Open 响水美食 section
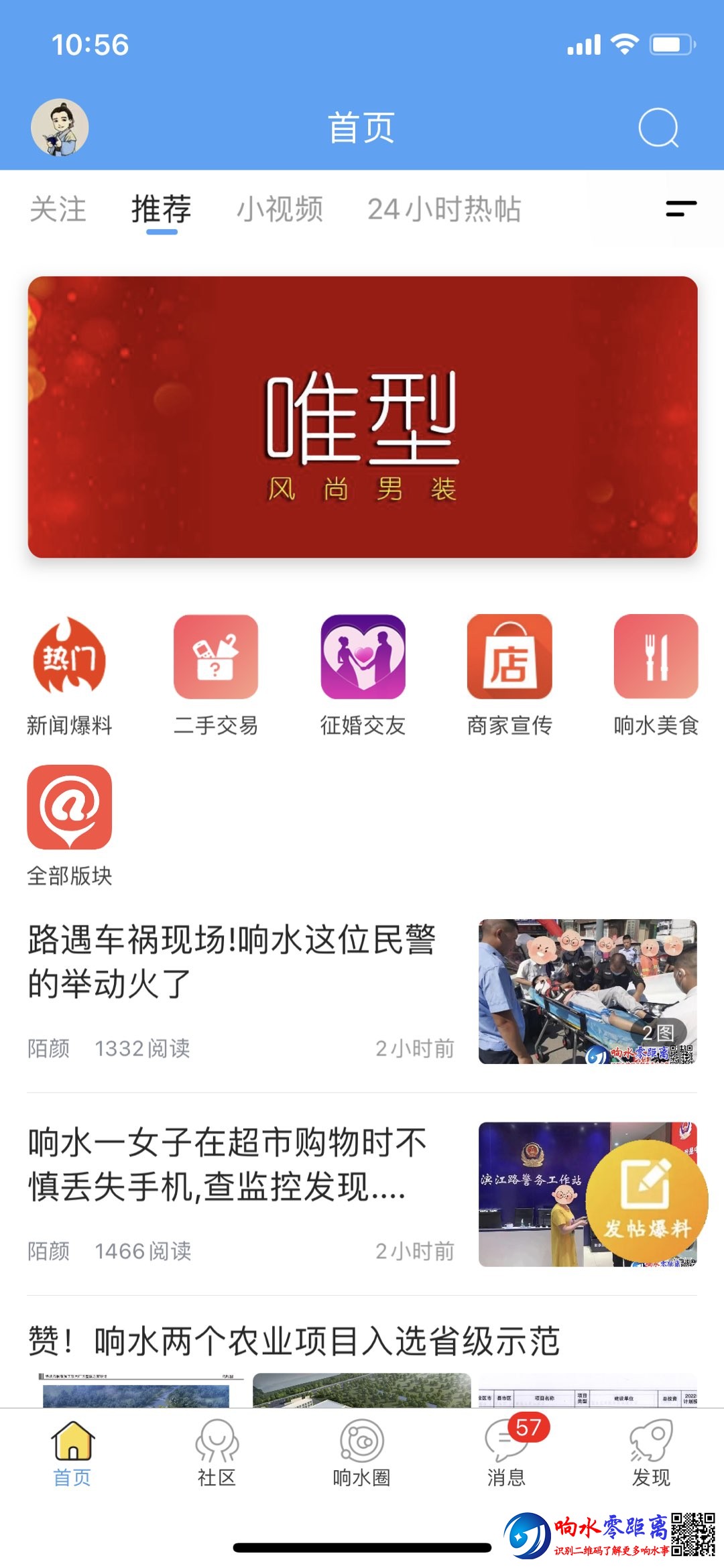Image resolution: width=724 pixels, height=1568 pixels. pyautogui.click(x=656, y=675)
